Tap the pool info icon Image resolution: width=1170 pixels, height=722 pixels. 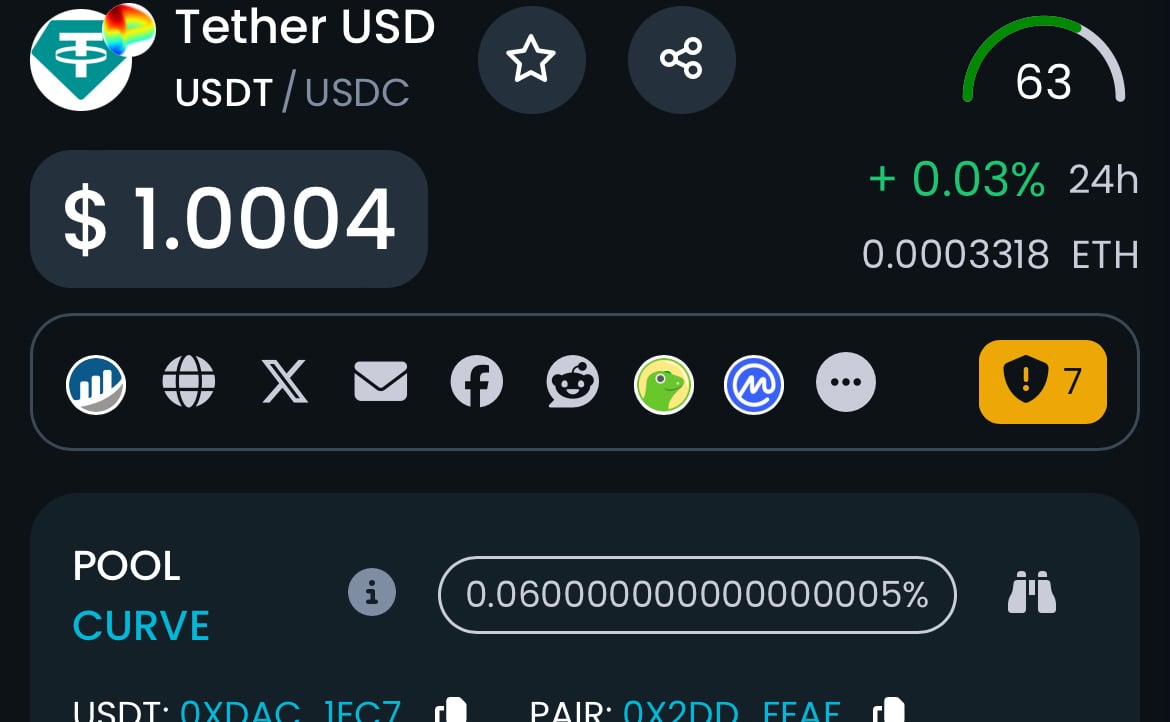[x=372, y=594]
